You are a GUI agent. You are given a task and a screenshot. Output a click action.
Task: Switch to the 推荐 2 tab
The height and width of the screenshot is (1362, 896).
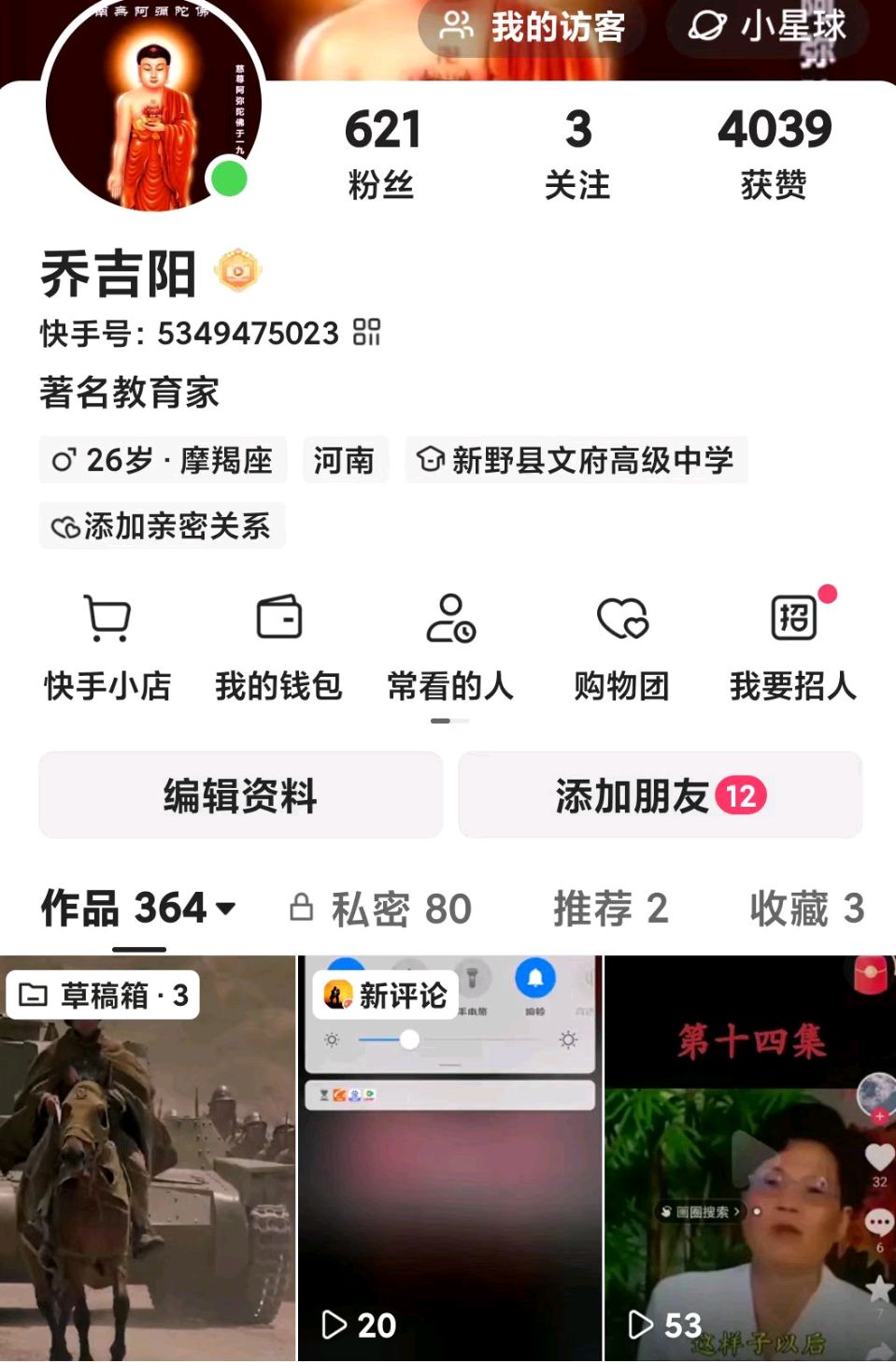point(611,909)
